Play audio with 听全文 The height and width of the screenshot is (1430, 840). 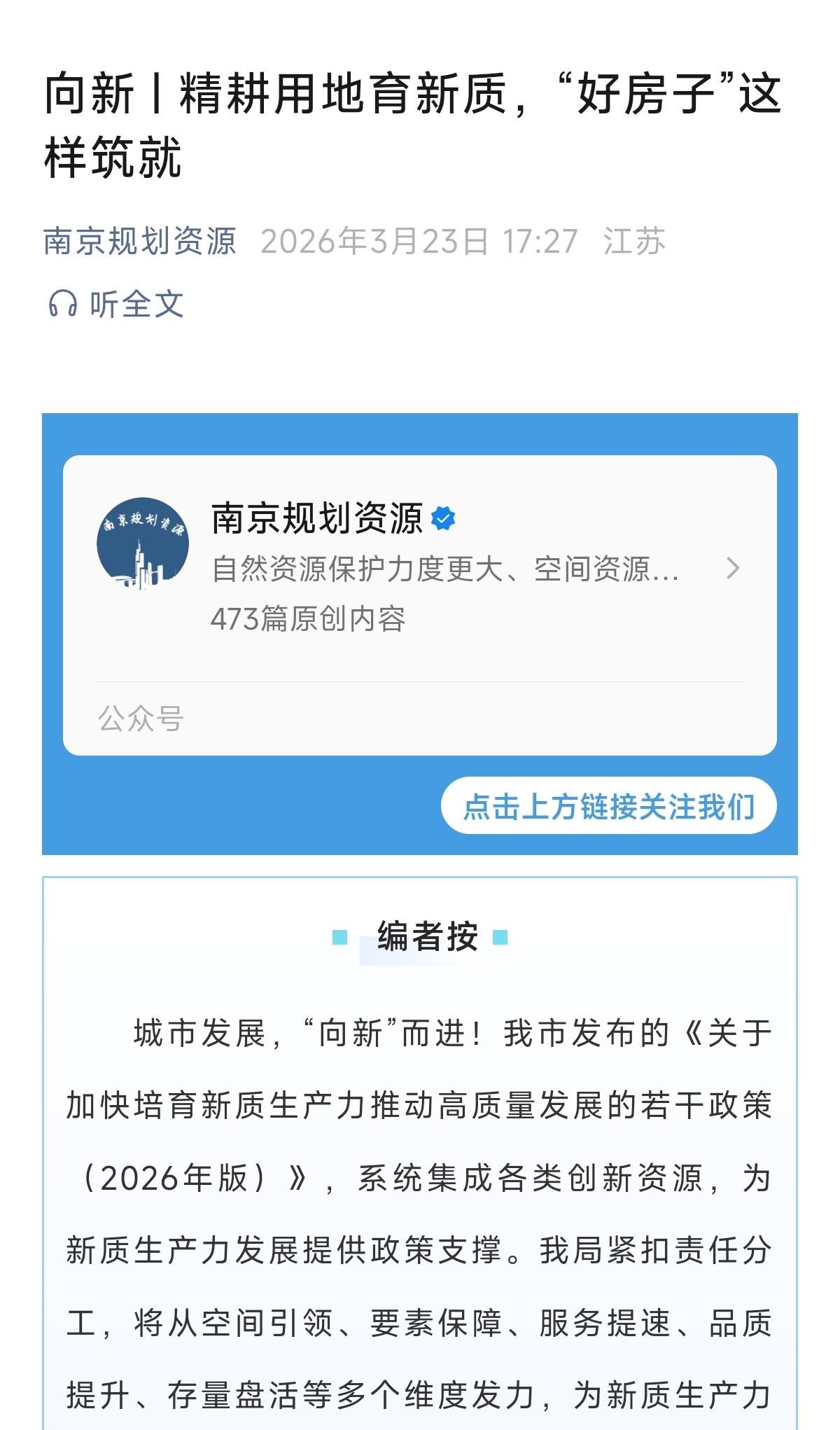(x=116, y=305)
